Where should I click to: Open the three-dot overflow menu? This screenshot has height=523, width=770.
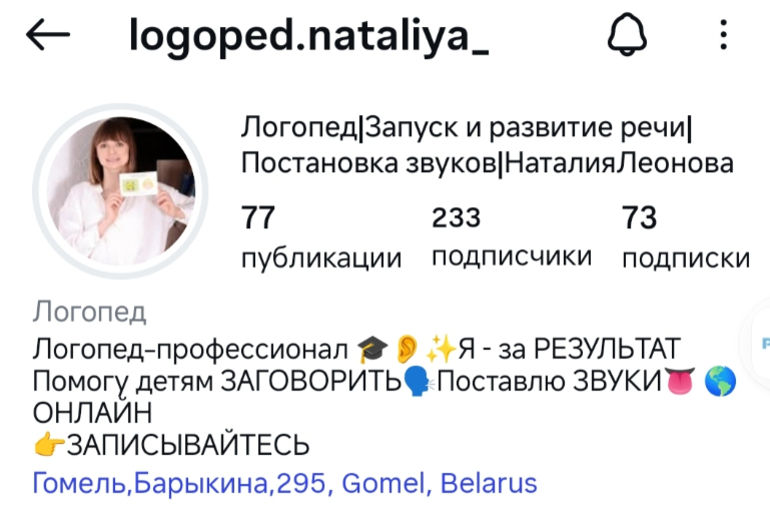724,37
